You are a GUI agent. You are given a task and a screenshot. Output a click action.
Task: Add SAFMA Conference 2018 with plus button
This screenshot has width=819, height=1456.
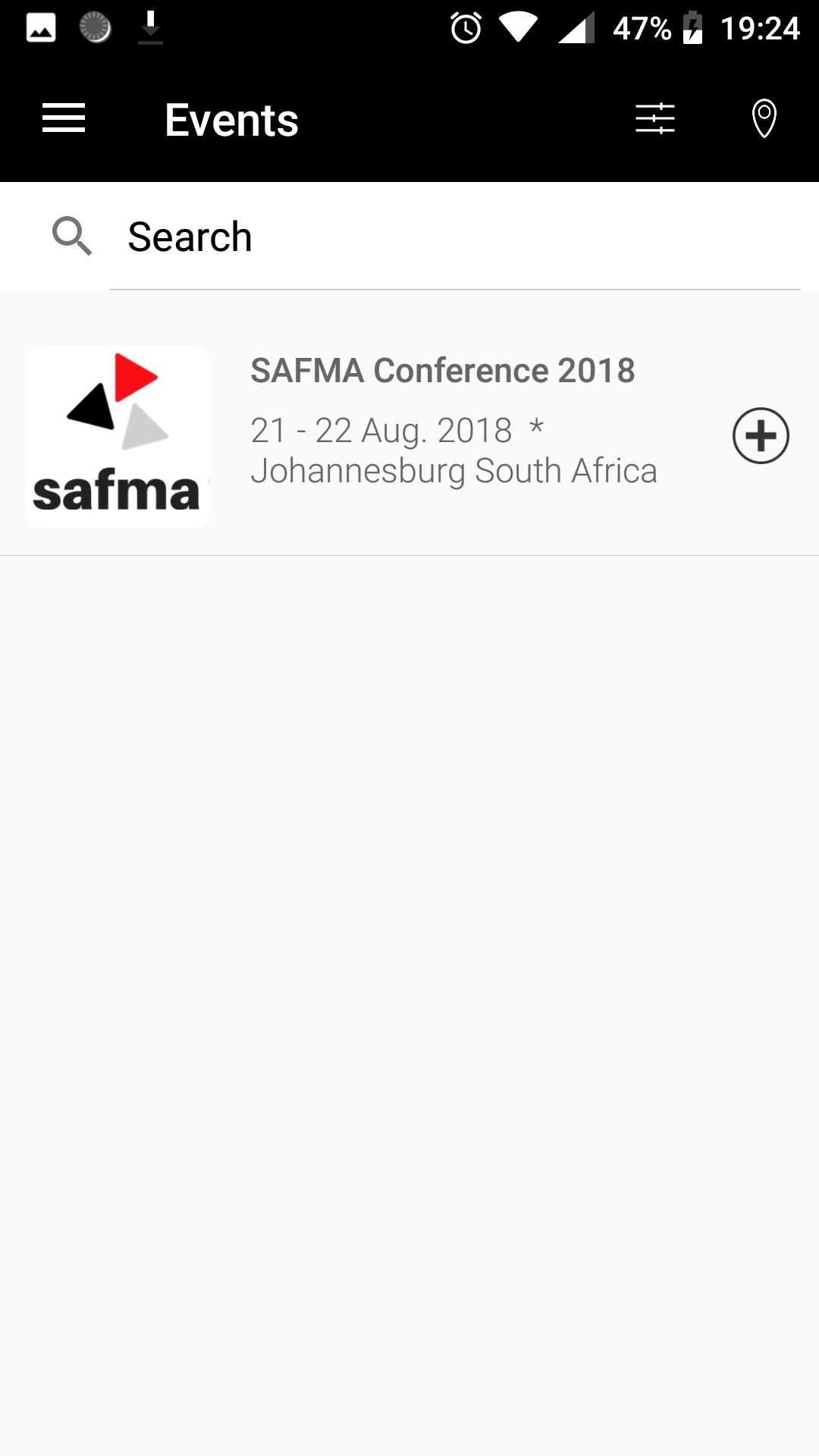(761, 436)
